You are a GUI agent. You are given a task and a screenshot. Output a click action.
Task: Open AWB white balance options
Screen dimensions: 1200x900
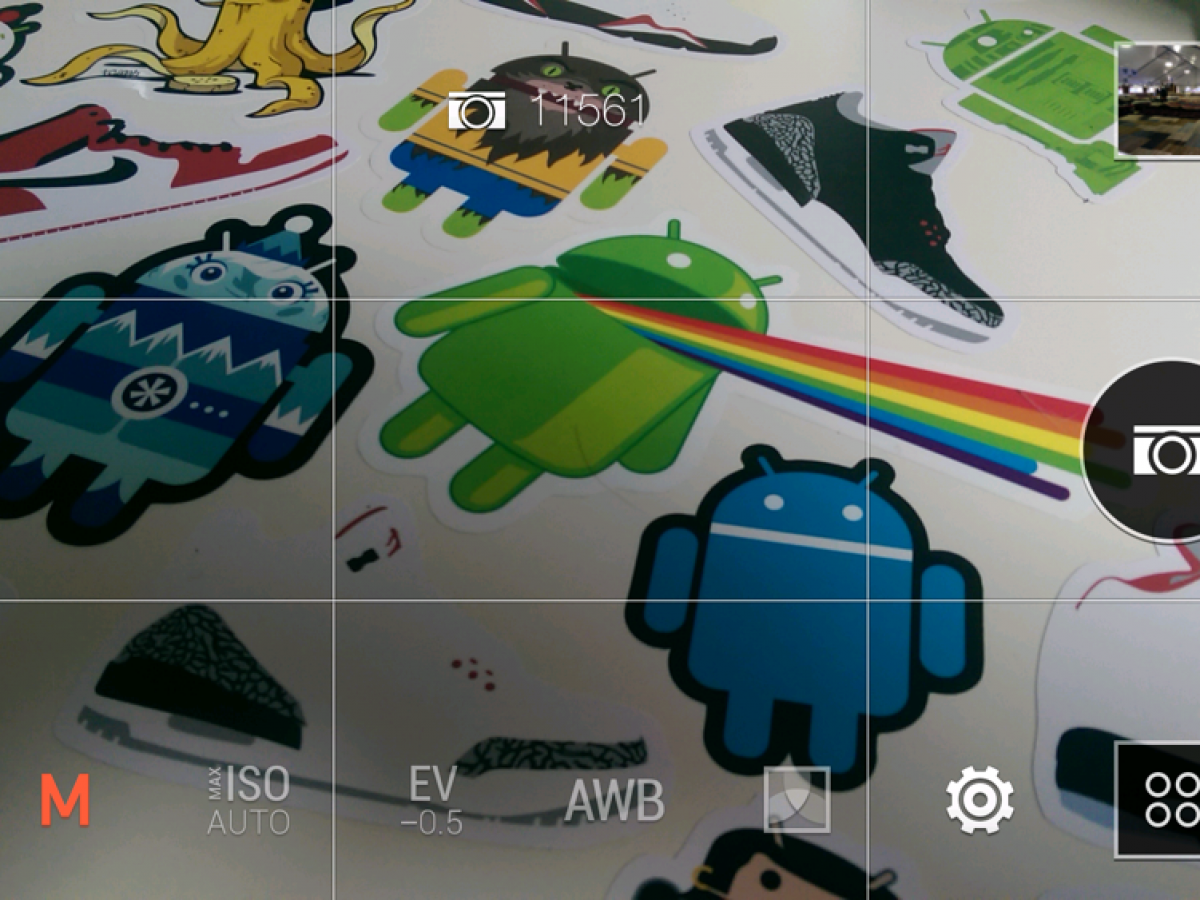pos(614,800)
